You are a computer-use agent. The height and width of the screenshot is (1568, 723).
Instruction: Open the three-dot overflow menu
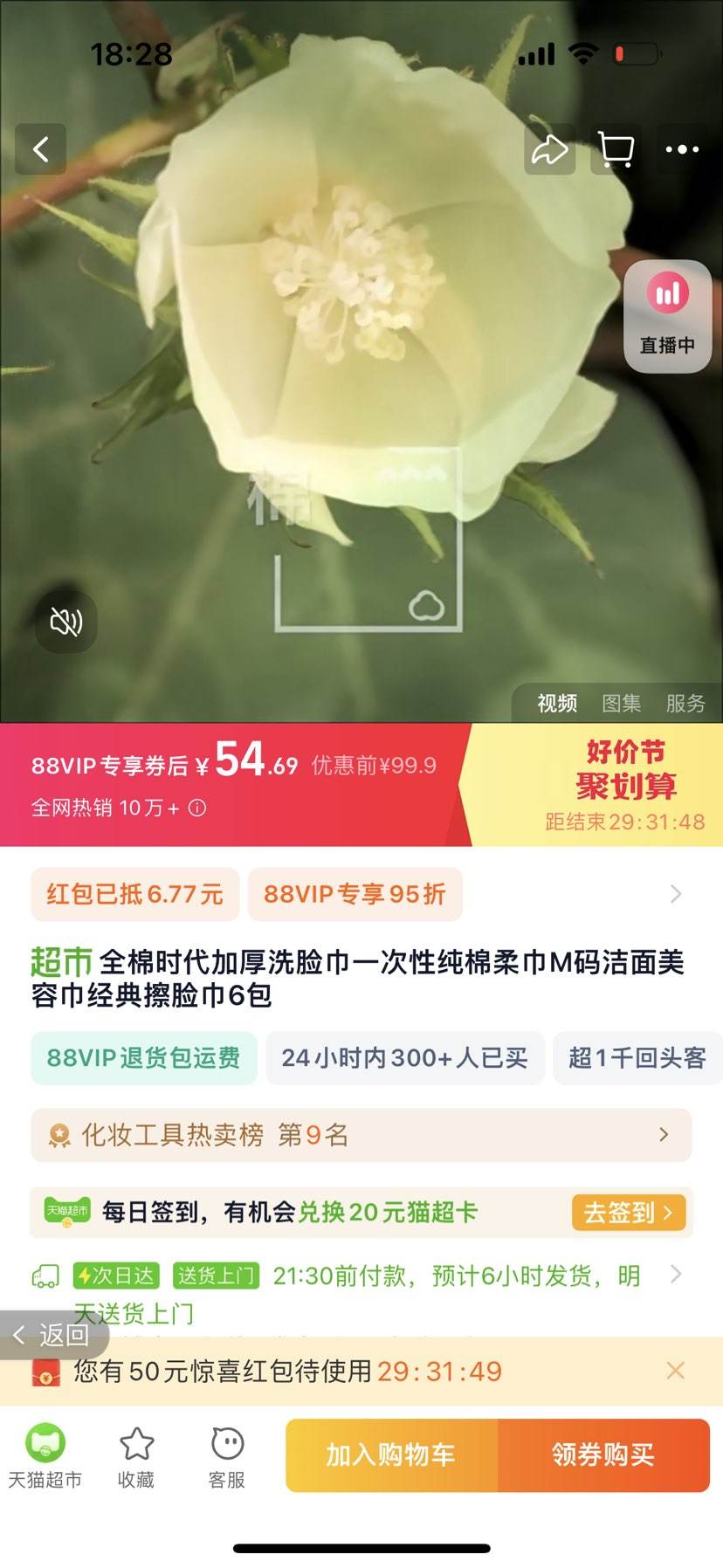(x=682, y=149)
